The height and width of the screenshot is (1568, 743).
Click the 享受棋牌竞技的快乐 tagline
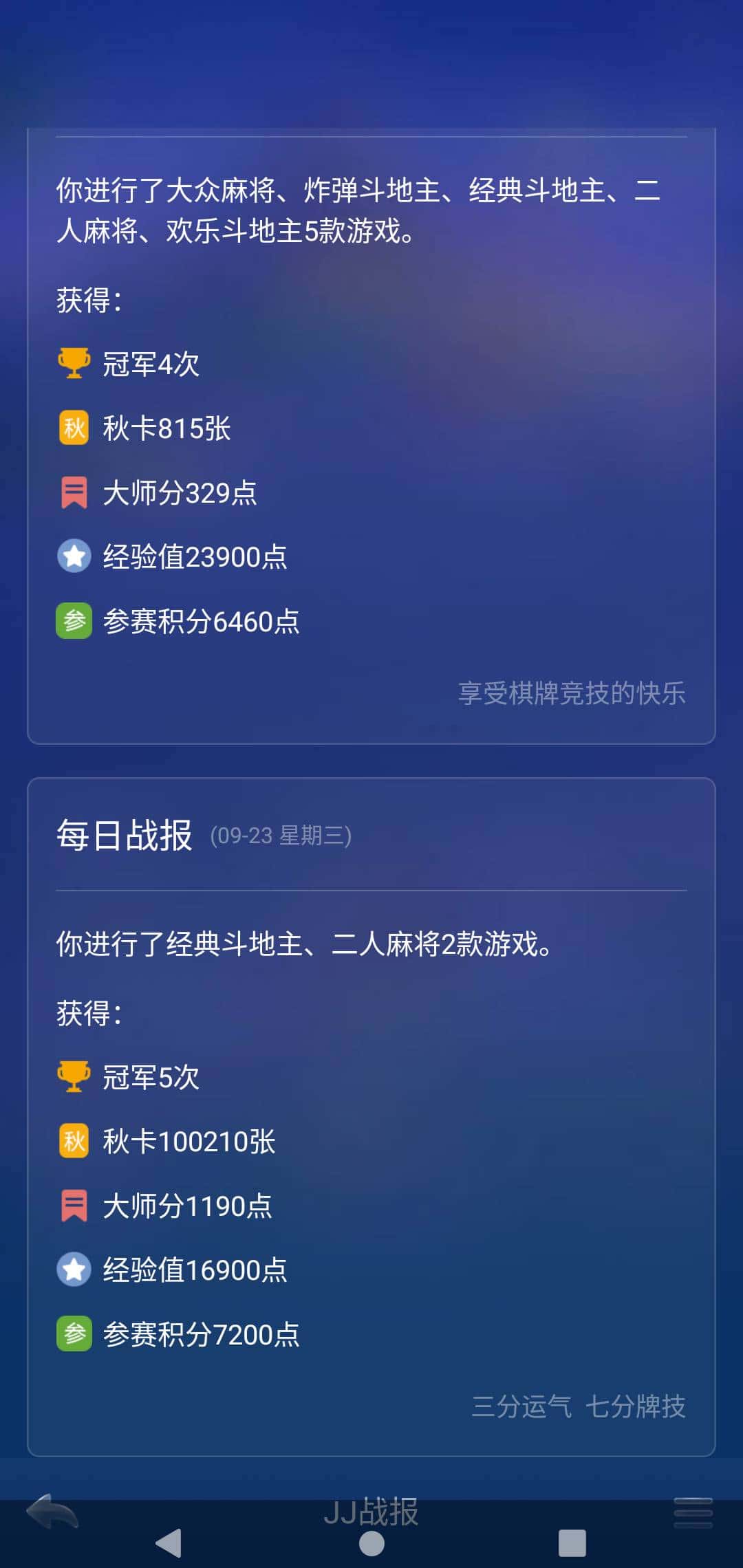573,695
